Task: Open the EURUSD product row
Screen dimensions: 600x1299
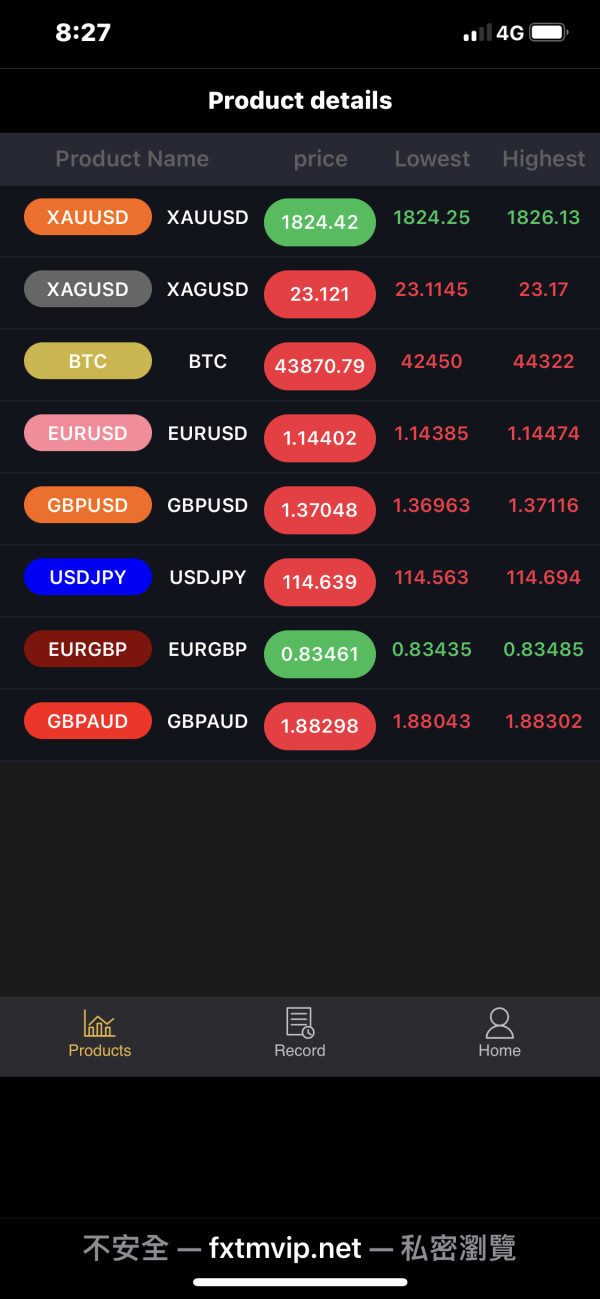Action: (x=300, y=437)
